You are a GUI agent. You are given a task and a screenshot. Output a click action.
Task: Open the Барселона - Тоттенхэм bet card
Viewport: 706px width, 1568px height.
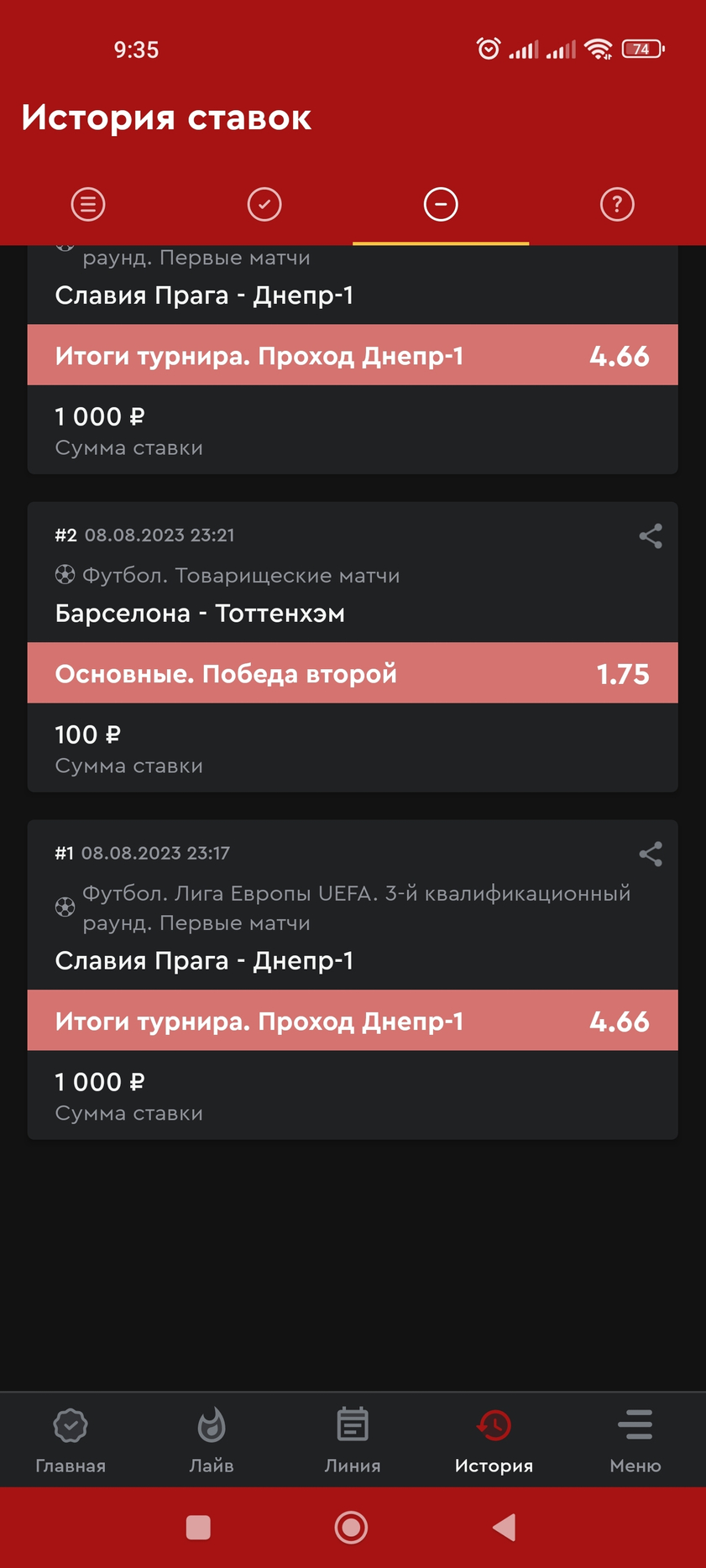(353, 647)
